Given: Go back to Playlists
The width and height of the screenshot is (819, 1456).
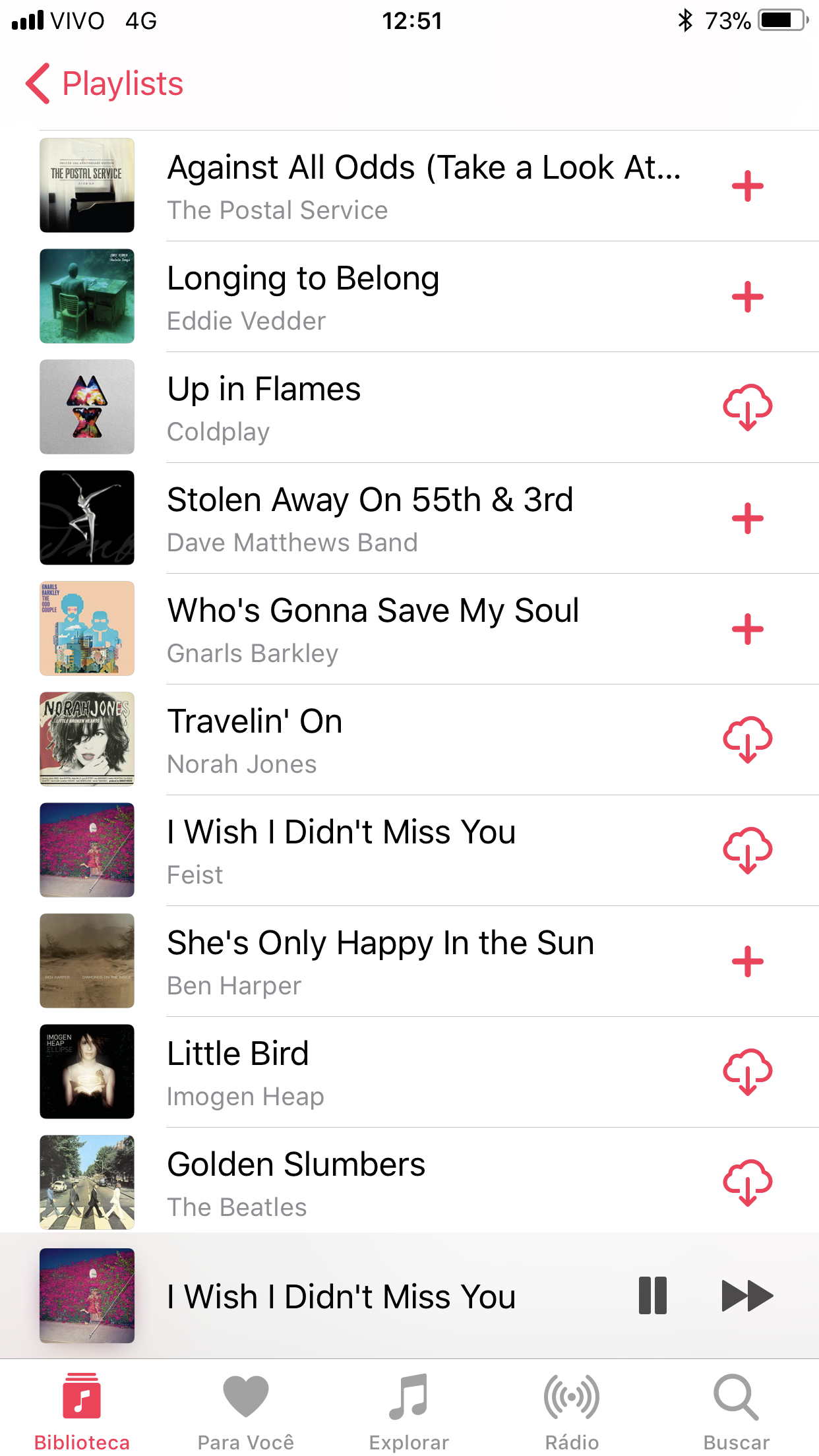Looking at the screenshot, I should pos(106,84).
